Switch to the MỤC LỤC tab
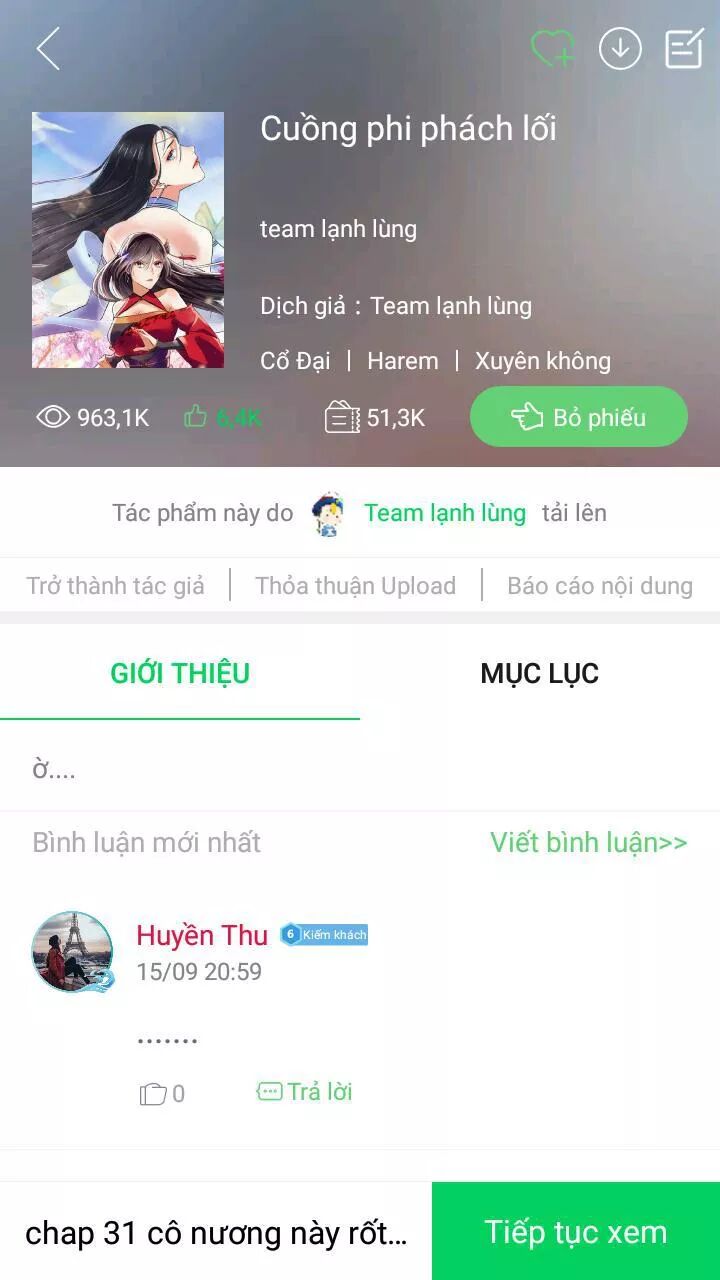The width and height of the screenshot is (720, 1280). pos(537,673)
